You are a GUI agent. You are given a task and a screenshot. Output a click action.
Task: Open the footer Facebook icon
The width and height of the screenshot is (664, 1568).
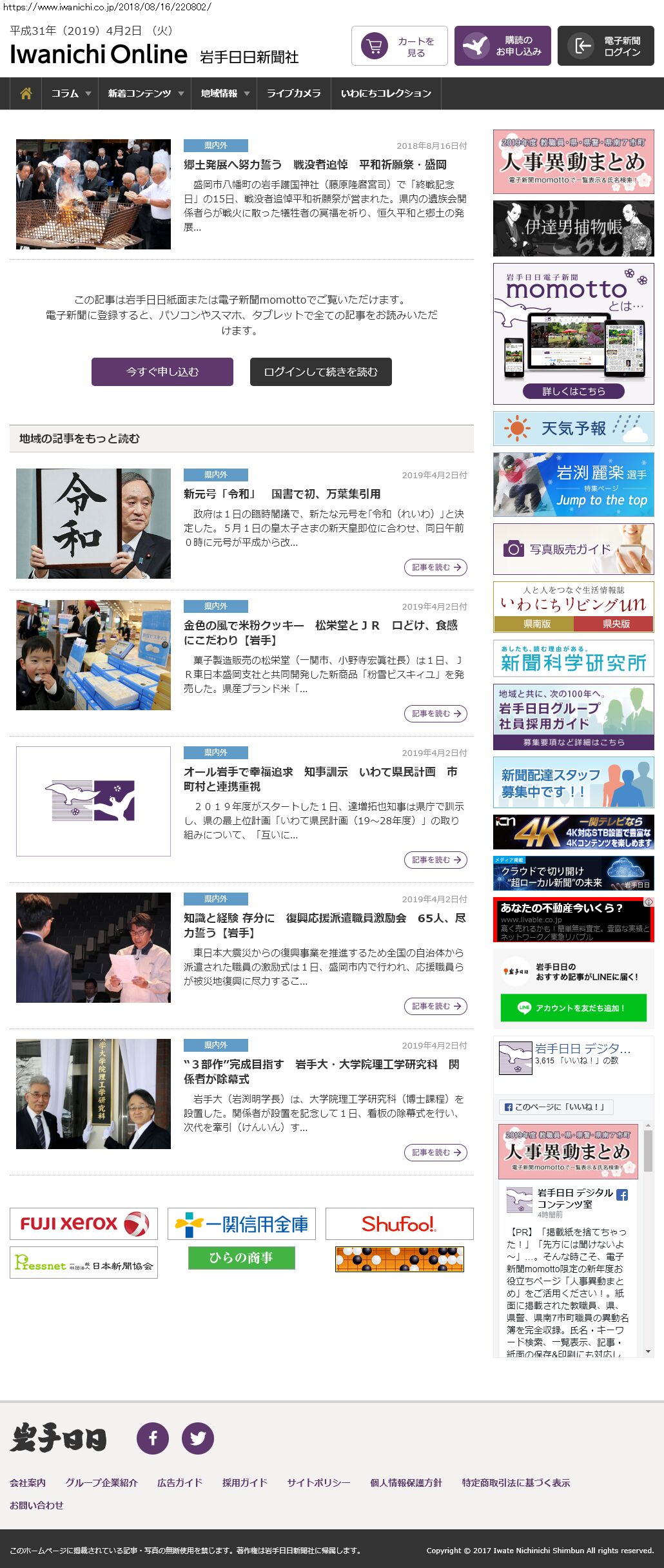(153, 1438)
